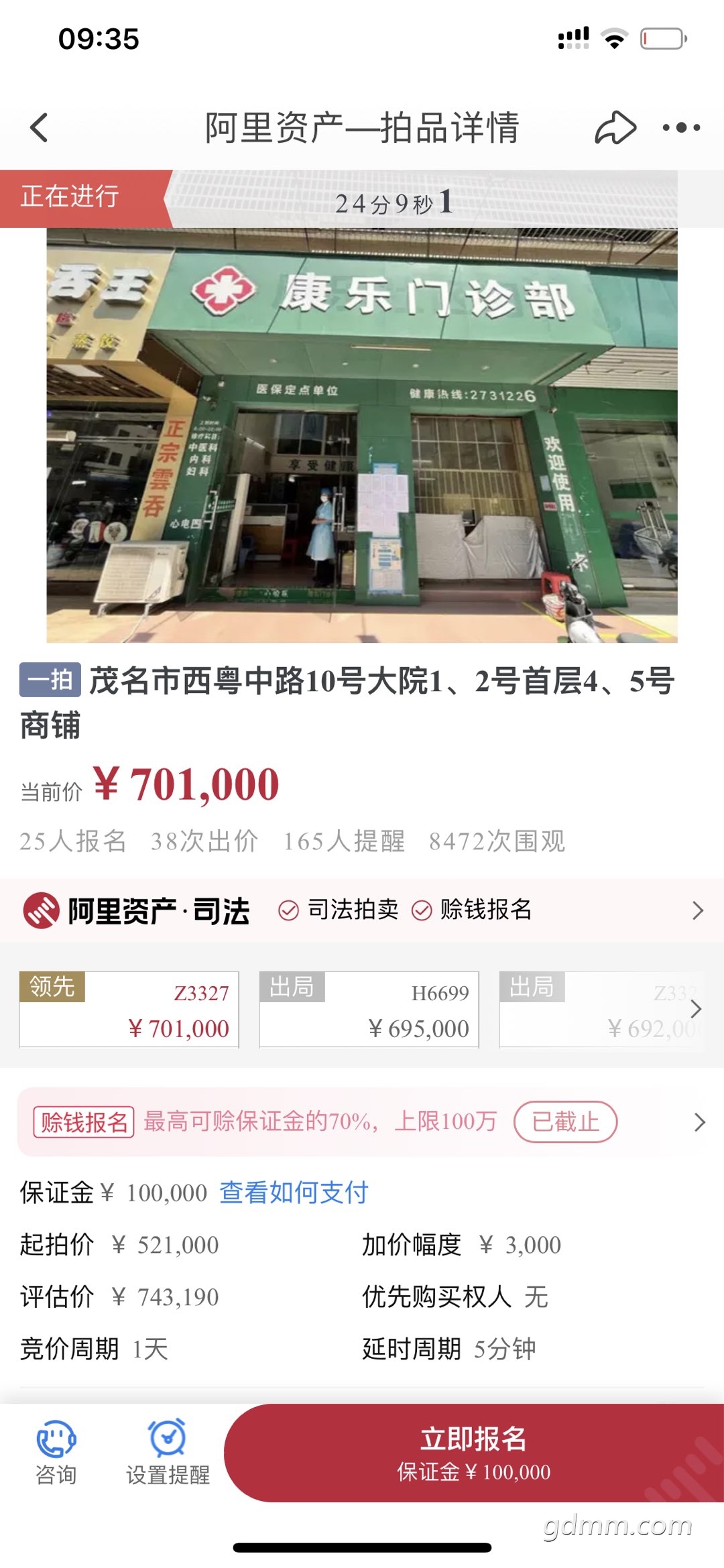Tap the 查看如何支付 link
This screenshot has width=724, height=1568.
pyautogui.click(x=294, y=1193)
